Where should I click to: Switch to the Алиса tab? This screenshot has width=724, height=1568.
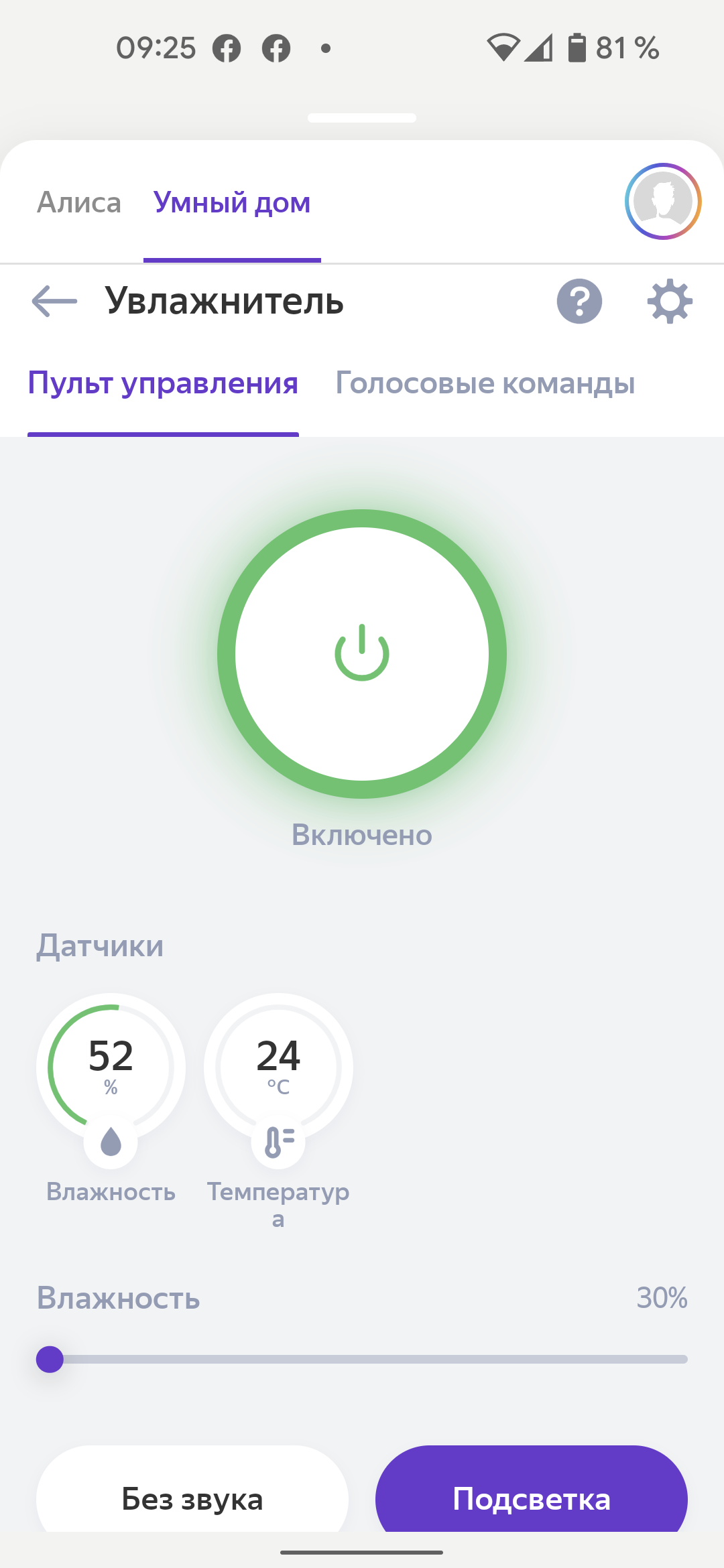pos(79,202)
